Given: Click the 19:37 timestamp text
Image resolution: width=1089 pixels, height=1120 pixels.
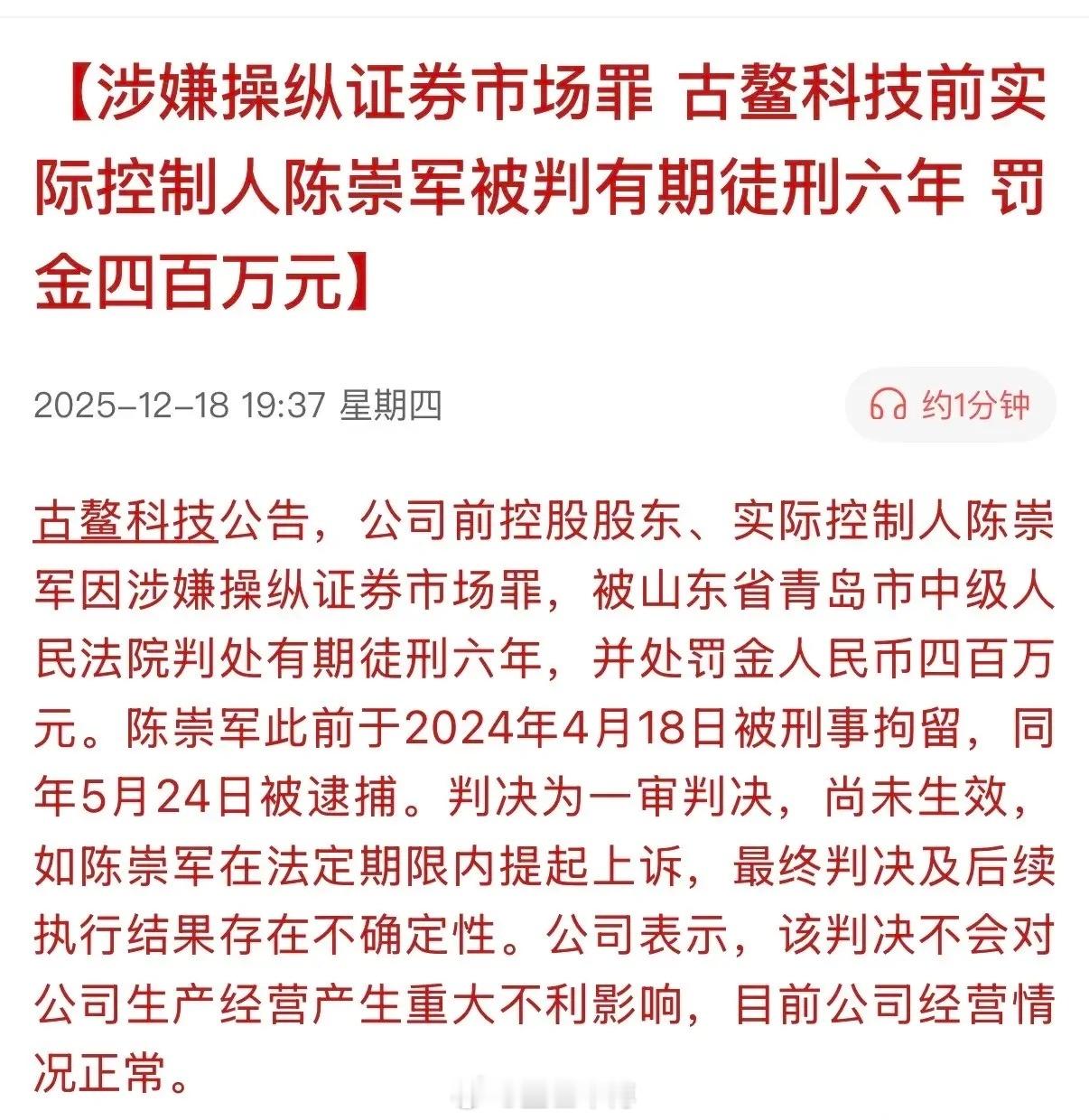Looking at the screenshot, I should coord(282,406).
